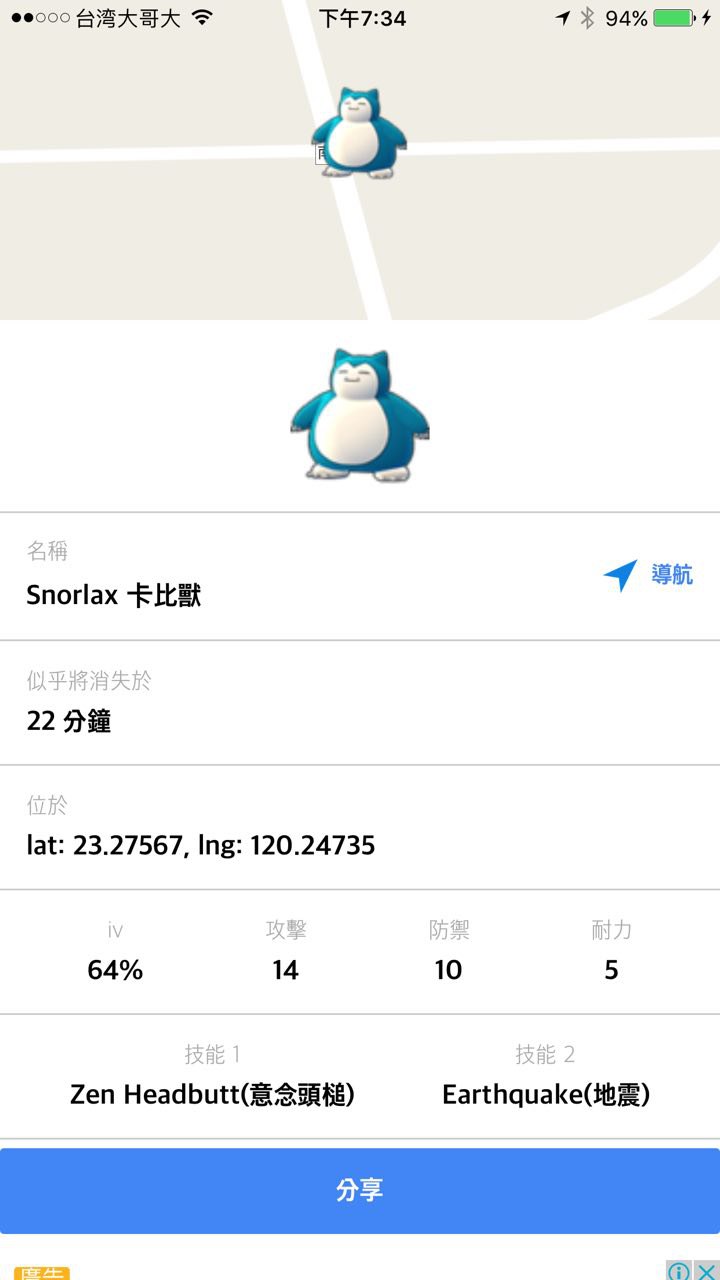Tap the Snorlax marker on the map
The width and height of the screenshot is (720, 1280).
359,133
